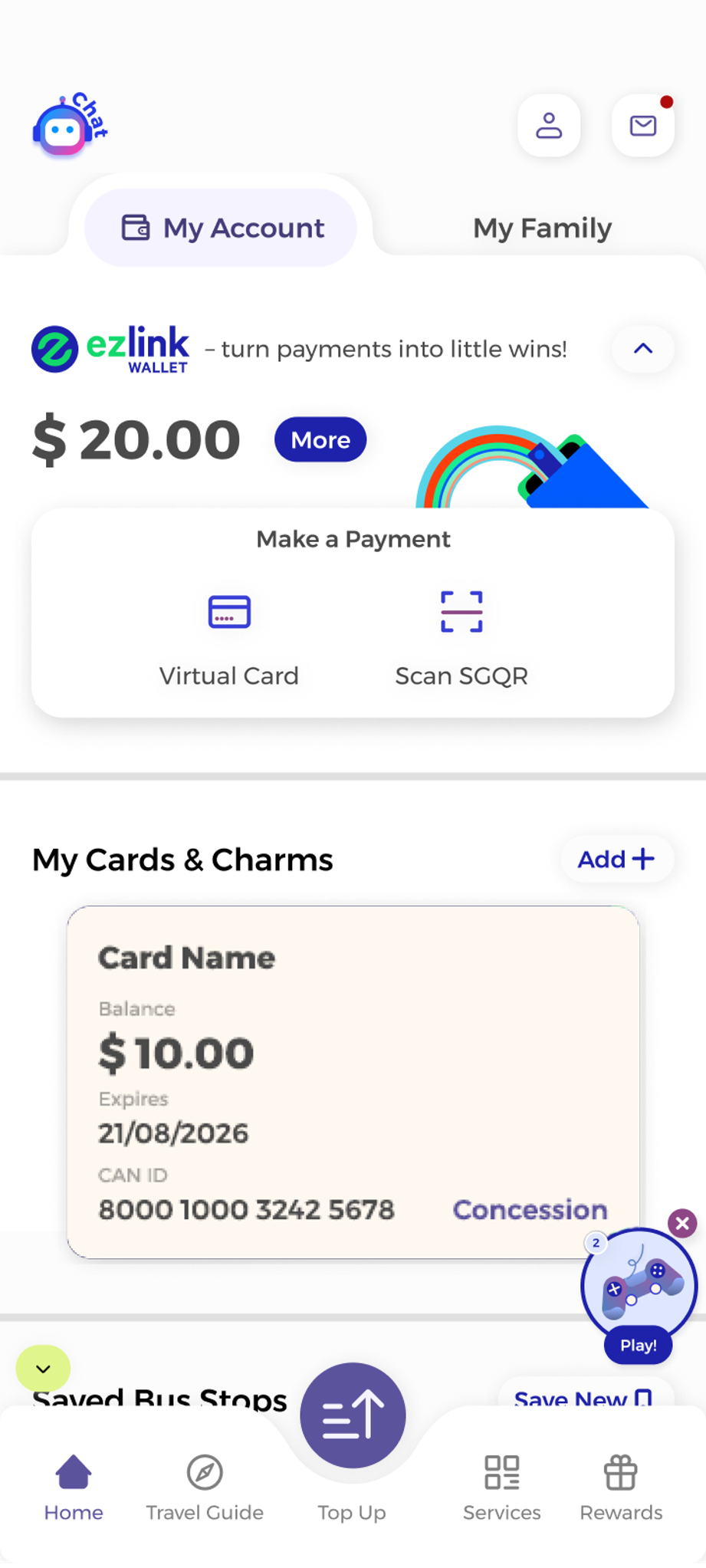This screenshot has width=706, height=1568.
Task: Collapse the ezlink Wallet section
Action: pos(643,349)
